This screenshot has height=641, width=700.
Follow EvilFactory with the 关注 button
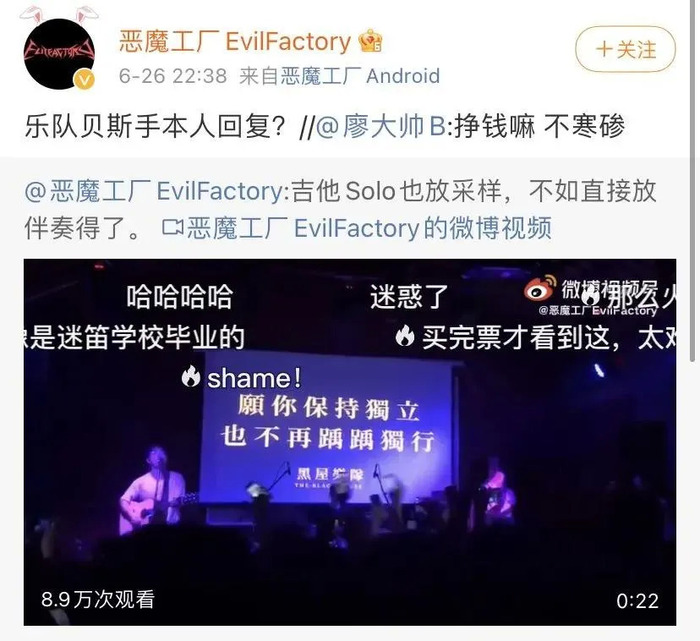coord(626,48)
